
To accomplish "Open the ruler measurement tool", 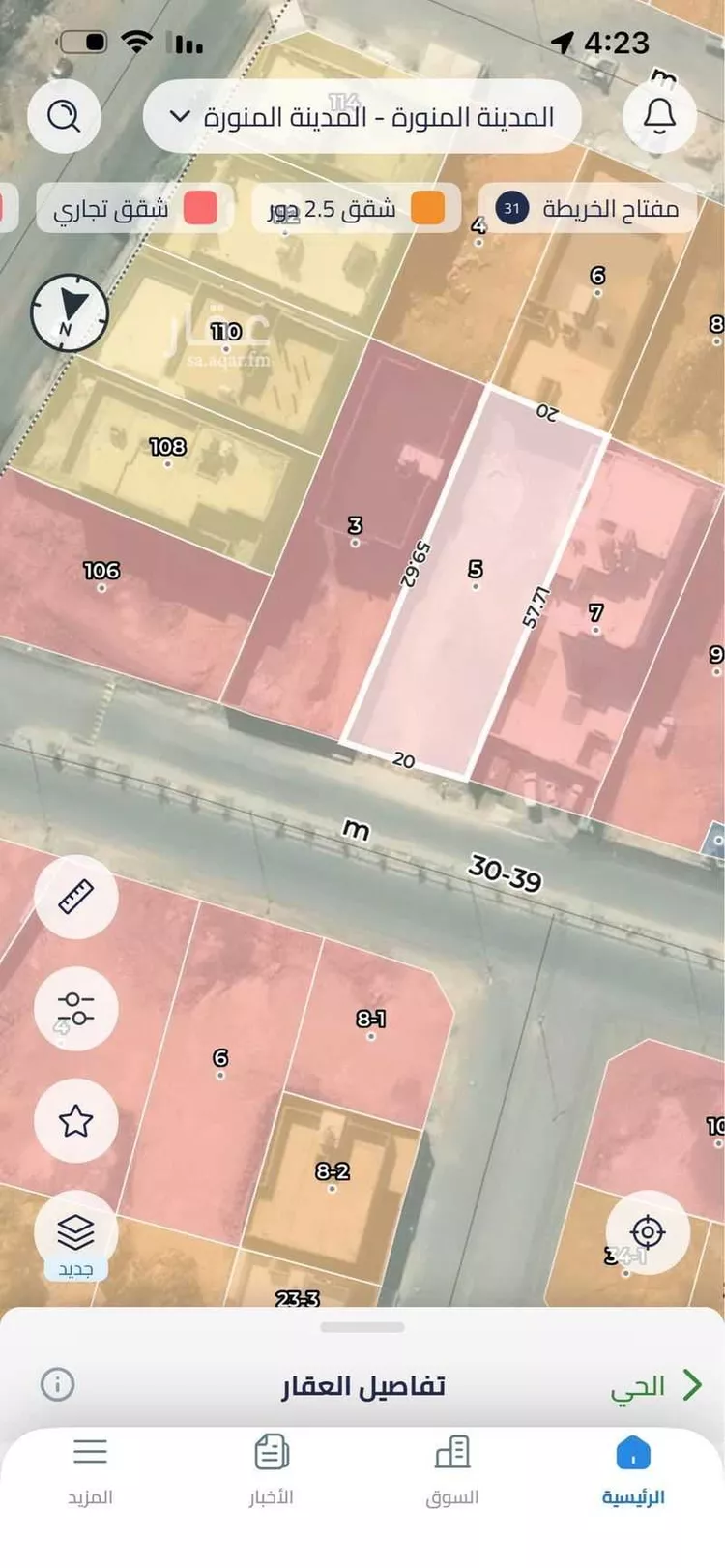I will [x=75, y=897].
